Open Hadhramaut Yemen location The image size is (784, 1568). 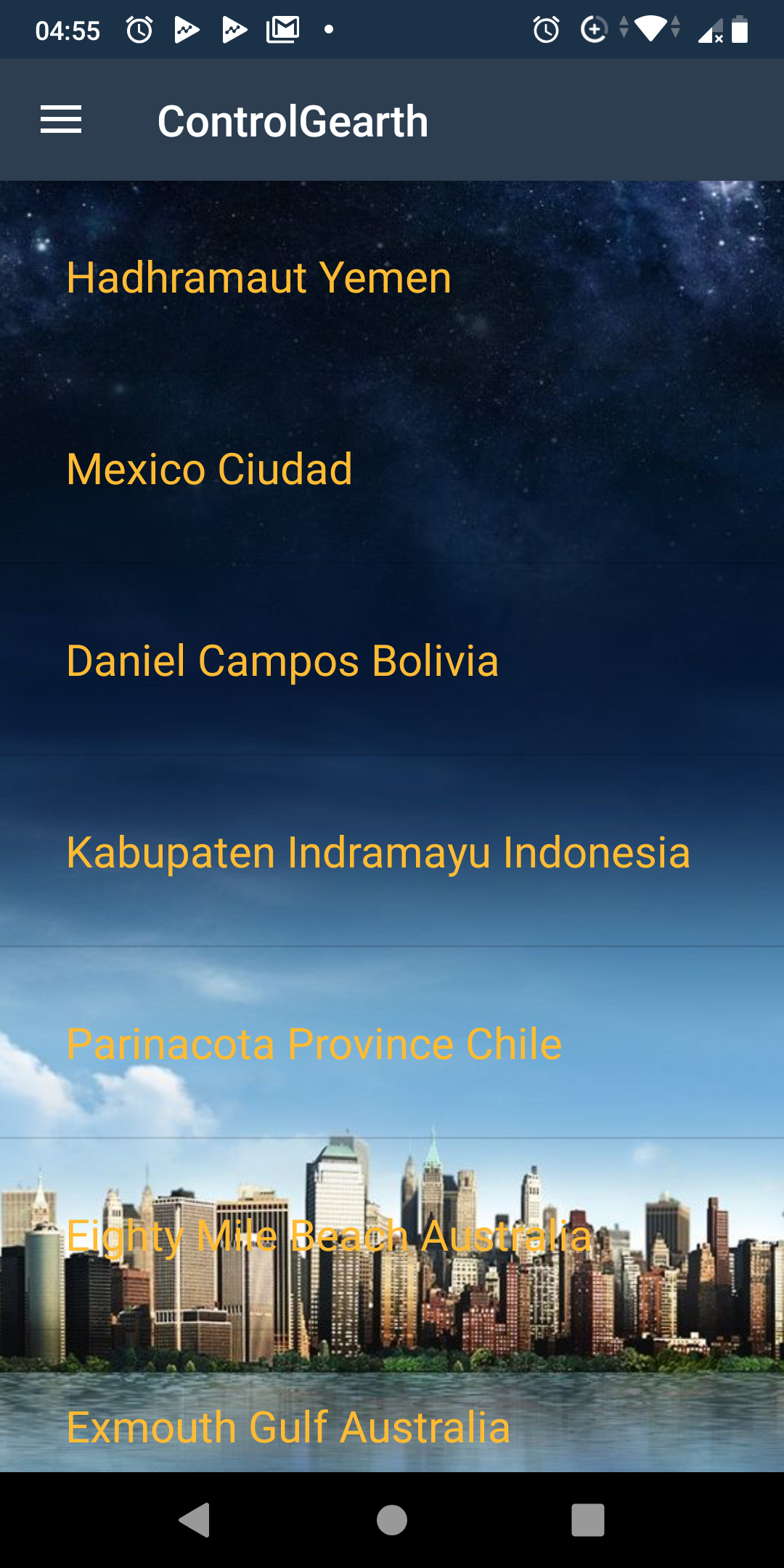392,277
